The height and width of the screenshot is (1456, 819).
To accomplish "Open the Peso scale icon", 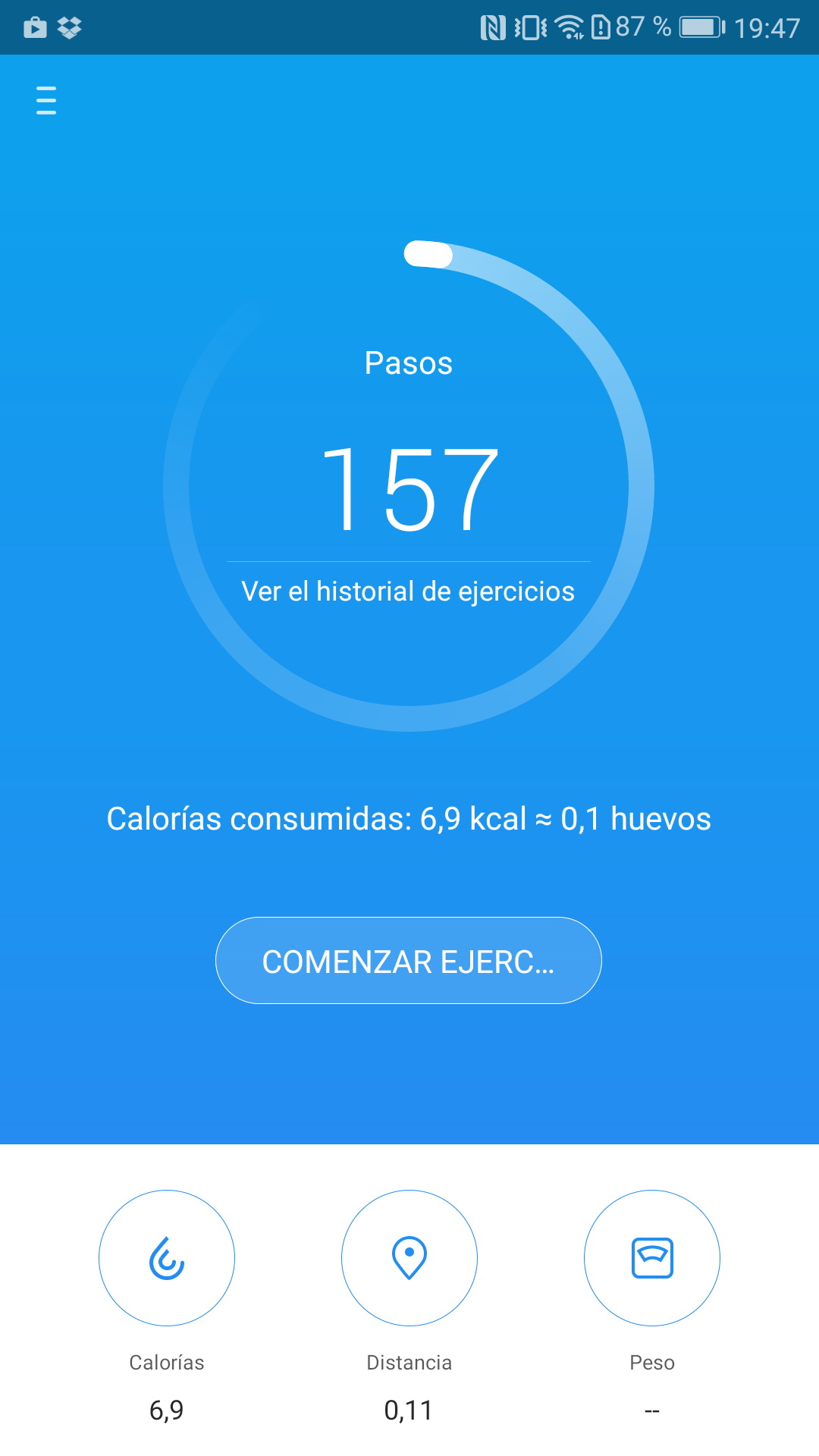I will (652, 1258).
